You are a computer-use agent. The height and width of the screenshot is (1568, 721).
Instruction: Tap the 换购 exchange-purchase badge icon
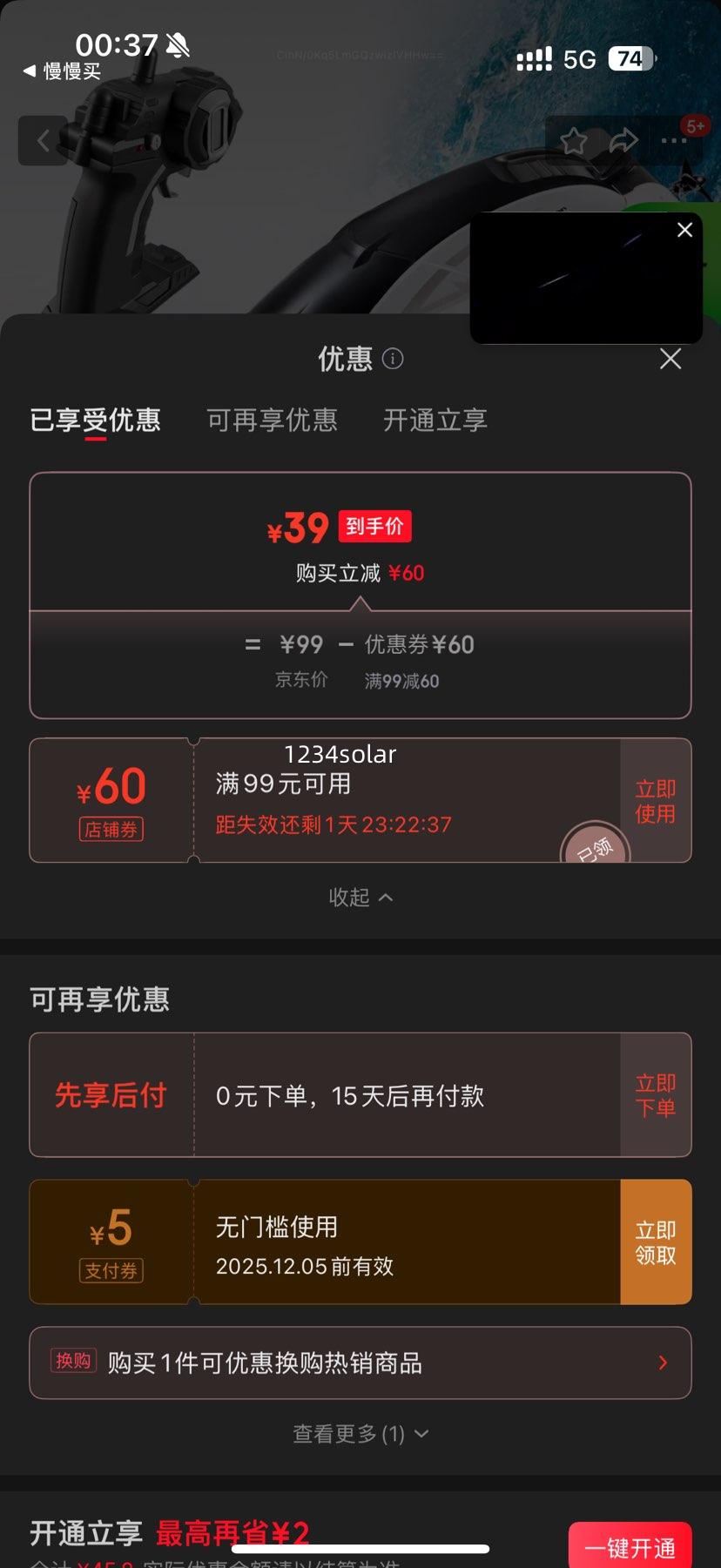tap(73, 1361)
